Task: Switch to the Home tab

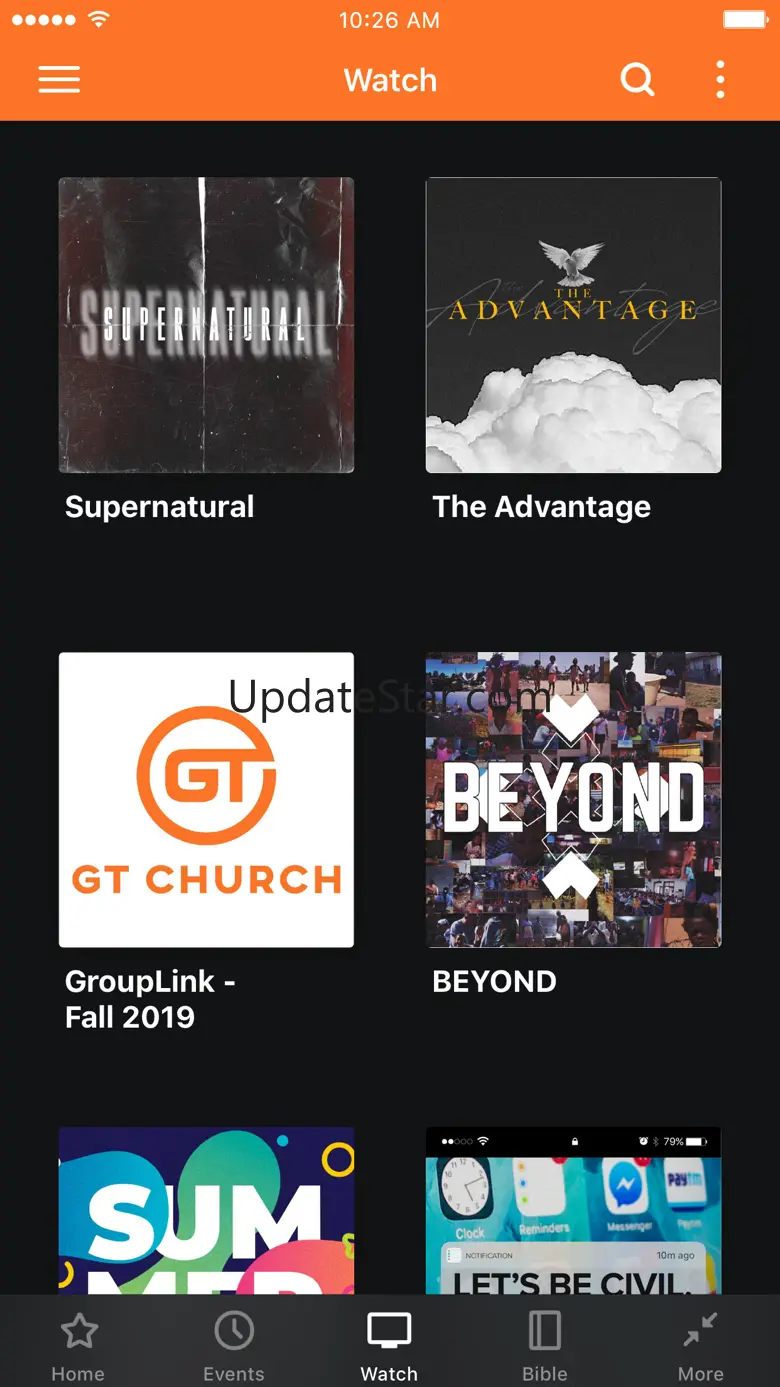Action: point(78,1346)
